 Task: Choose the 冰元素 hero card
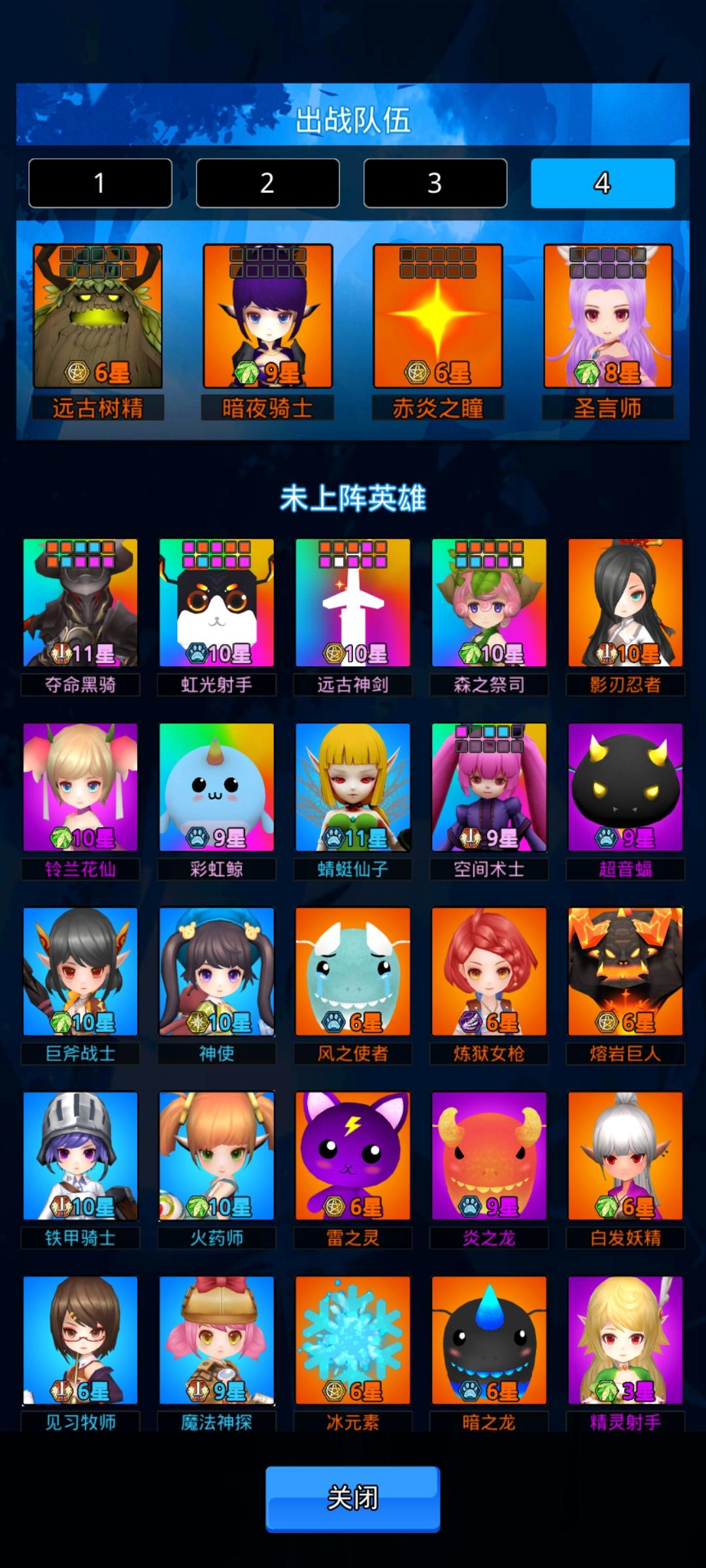(353, 1339)
